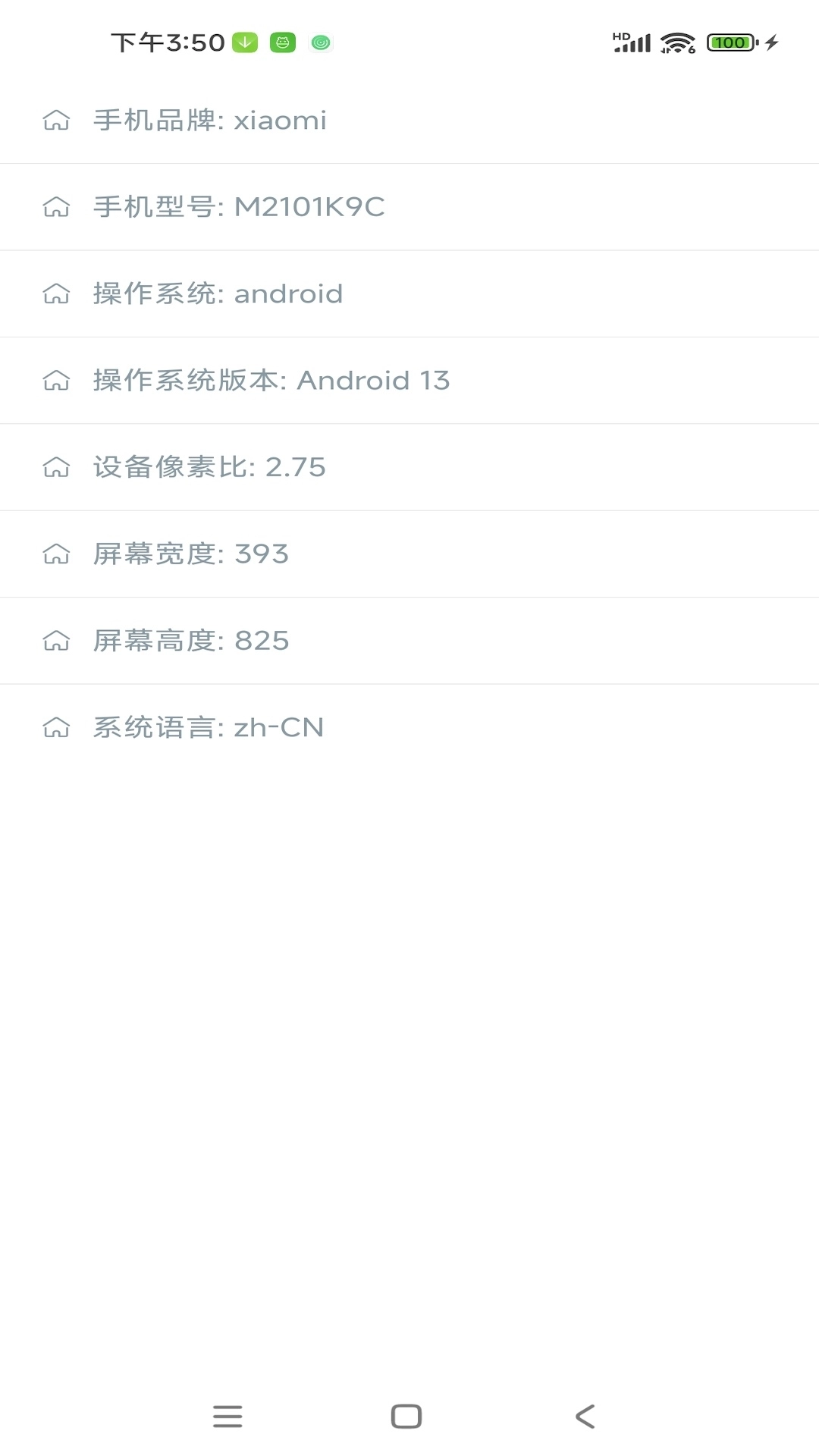This screenshot has height=1456, width=819.
Task: Click the home icon next to 系统语言
Action: [56, 727]
